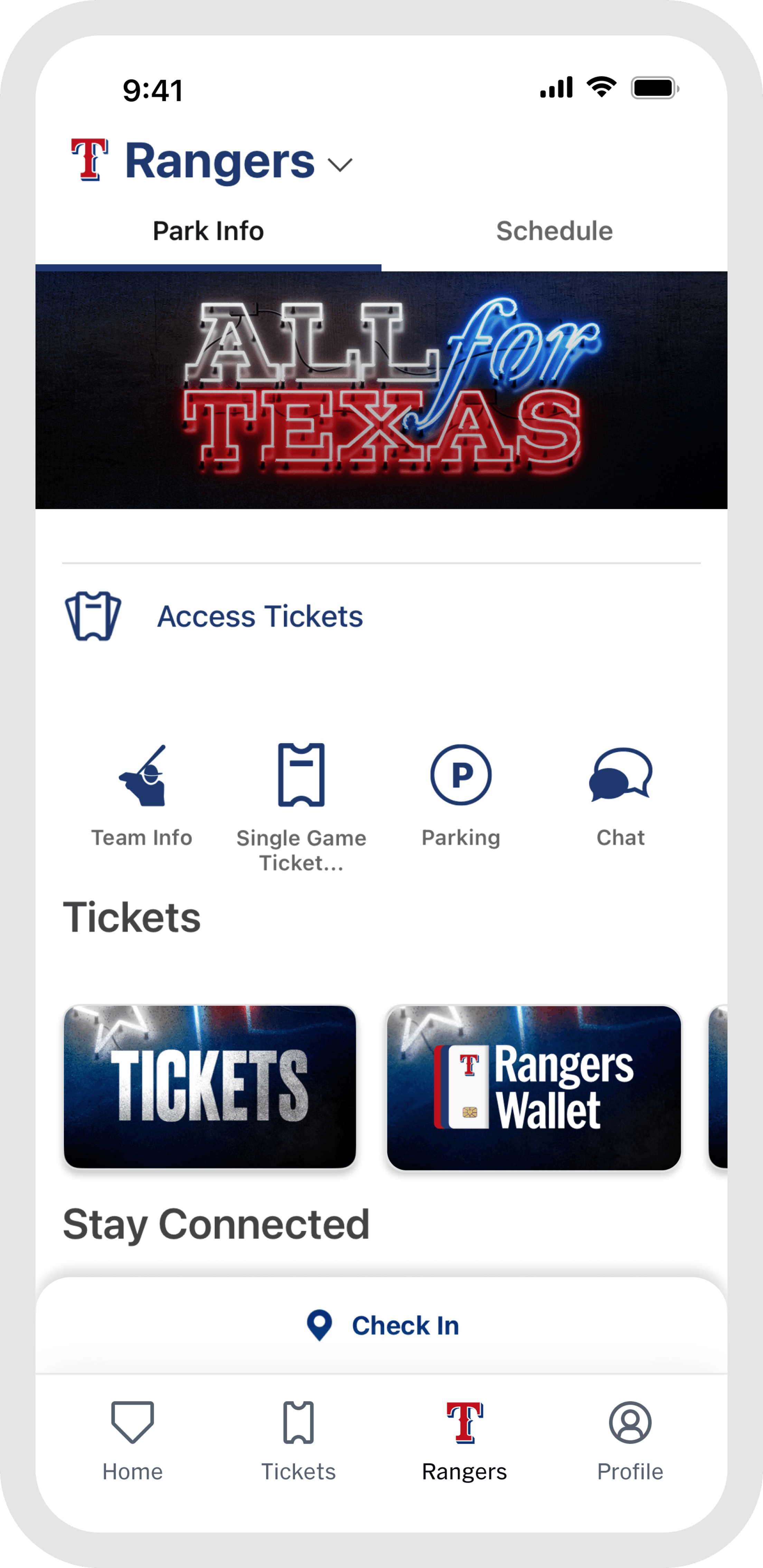The width and height of the screenshot is (763, 1568).
Task: Open the All for Texas banner
Action: (x=381, y=390)
